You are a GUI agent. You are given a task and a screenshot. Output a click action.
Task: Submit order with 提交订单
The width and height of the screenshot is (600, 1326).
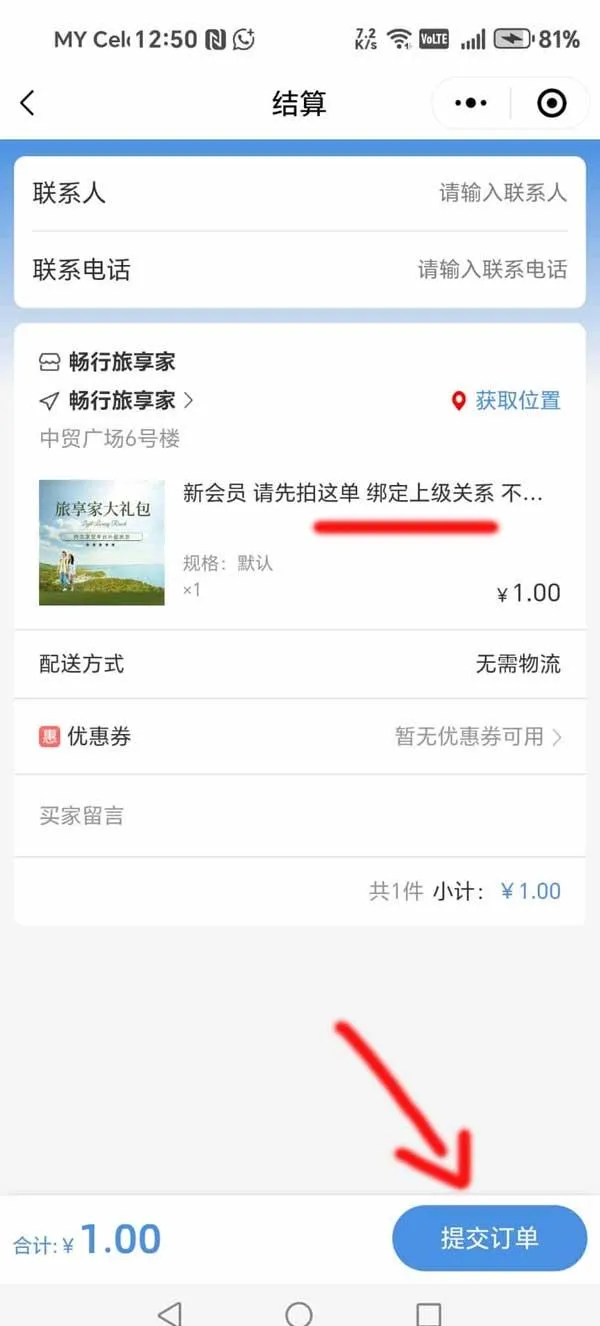489,1238
